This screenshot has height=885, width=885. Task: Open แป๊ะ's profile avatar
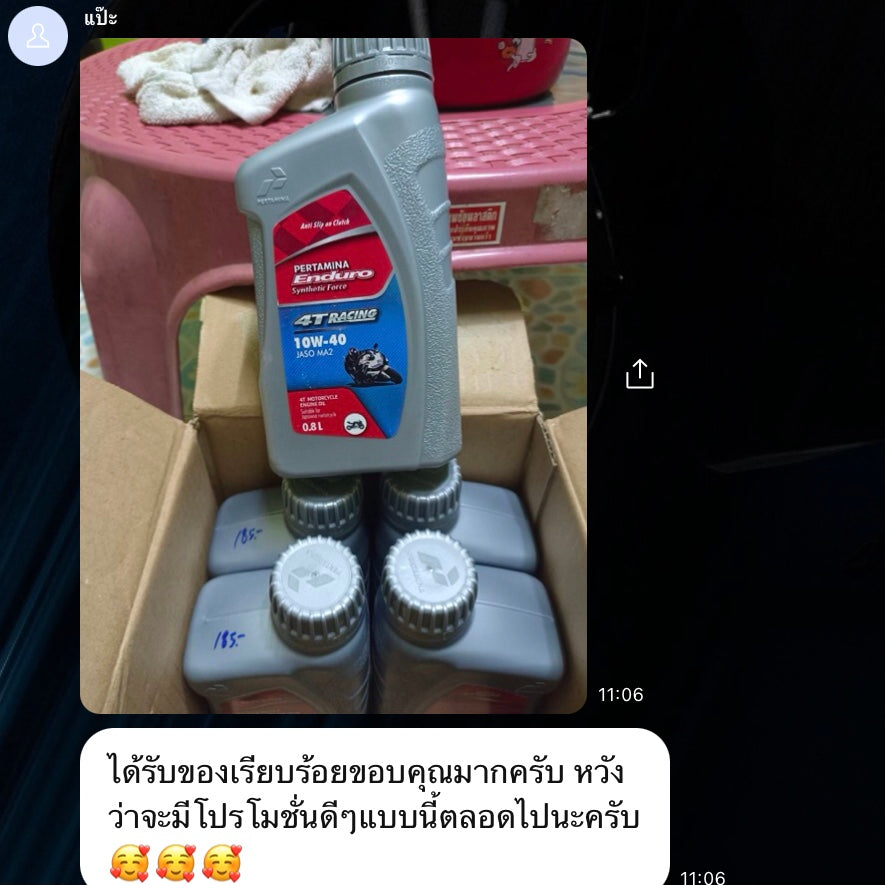tap(38, 37)
